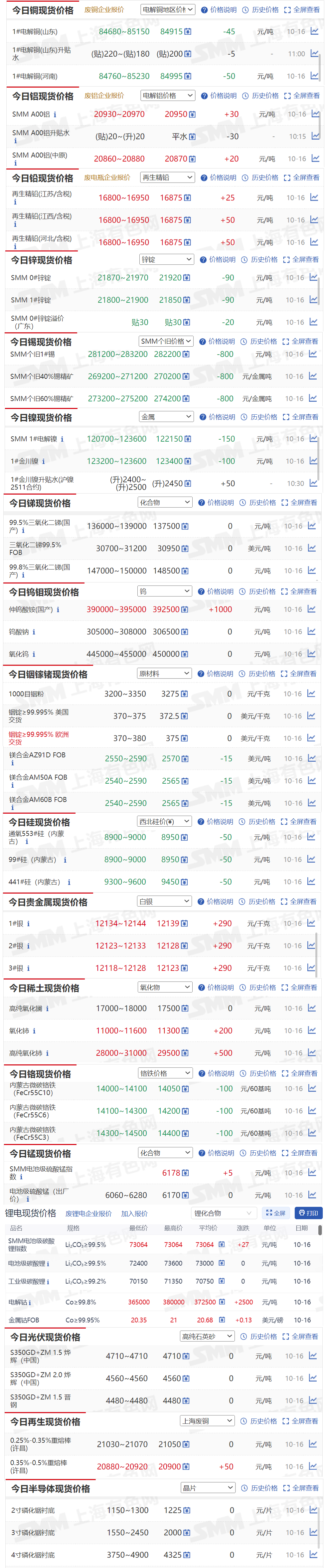Open the 废电瓶企业报价 link
326x1568 pixels.
coord(107,178)
